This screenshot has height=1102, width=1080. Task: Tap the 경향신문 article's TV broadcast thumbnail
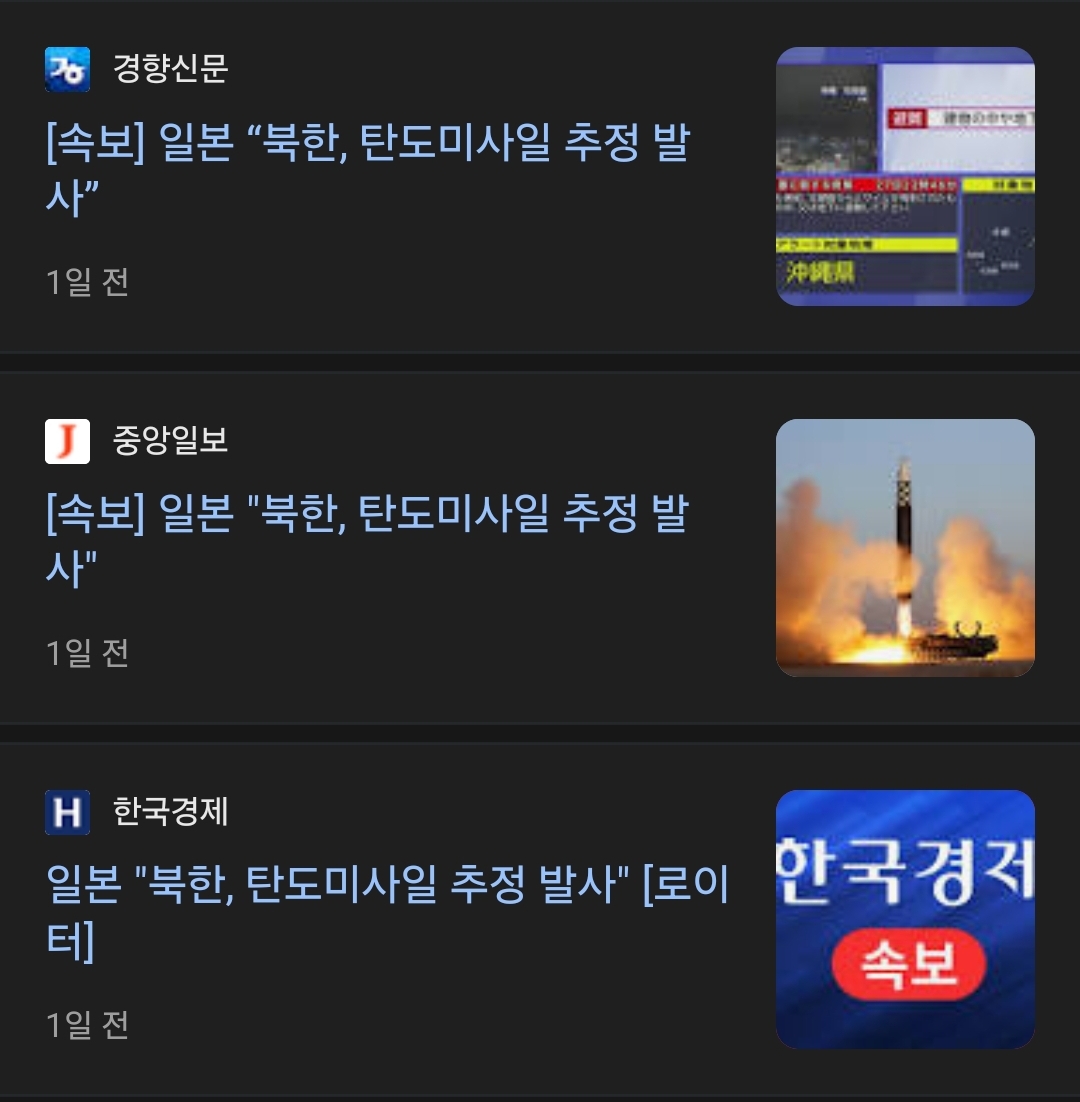click(905, 176)
